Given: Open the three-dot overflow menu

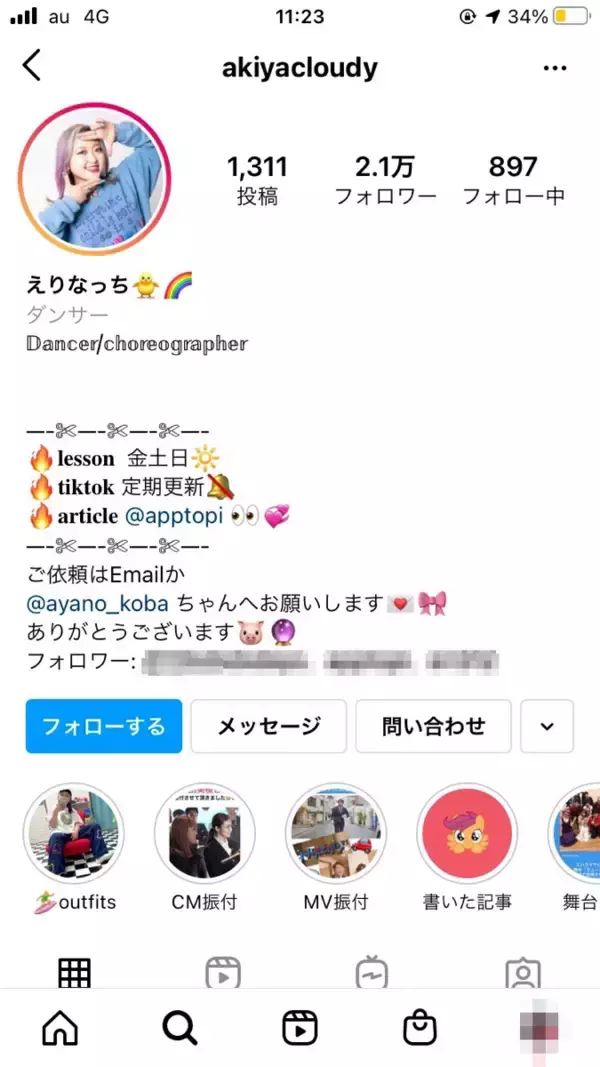Looking at the screenshot, I should pos(555,67).
